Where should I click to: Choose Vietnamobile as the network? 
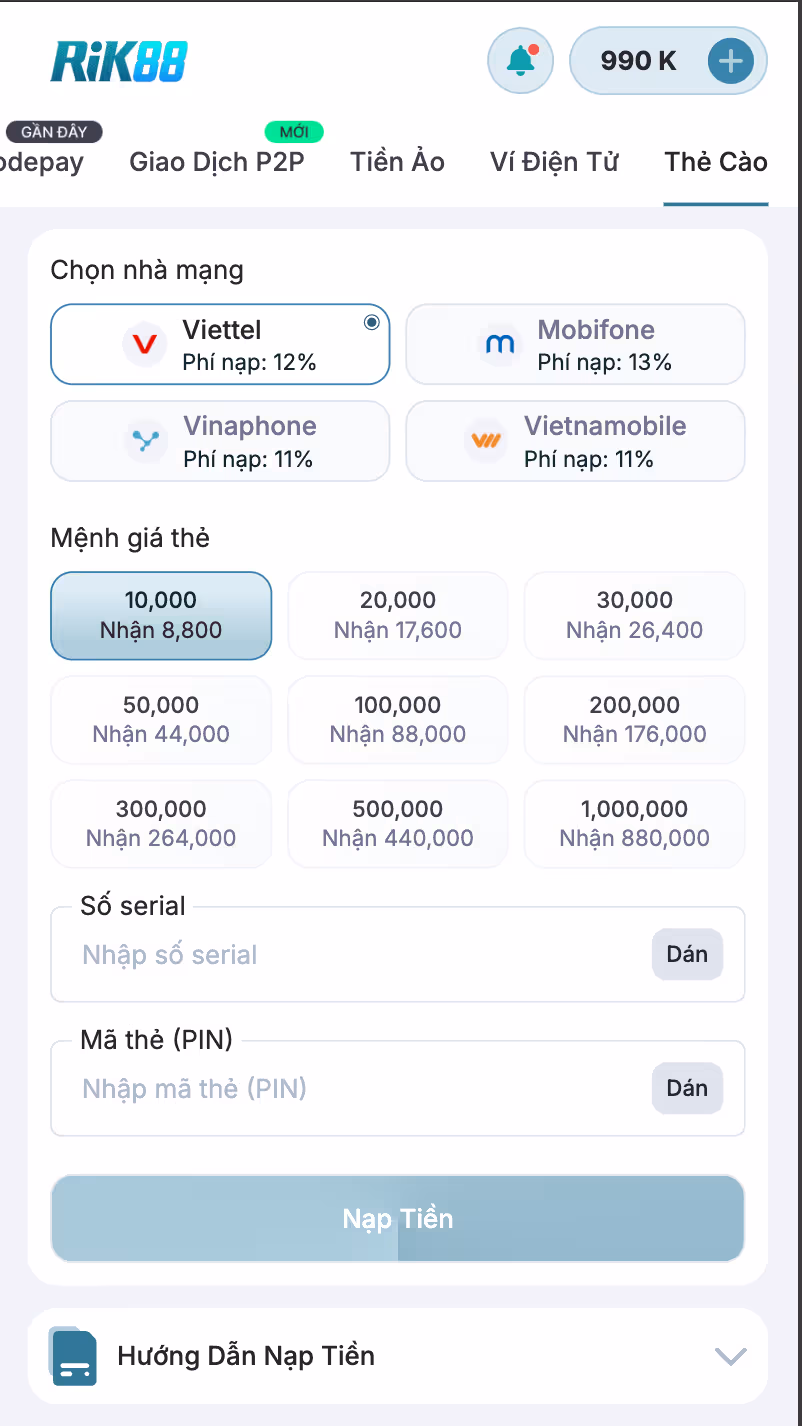coord(575,441)
